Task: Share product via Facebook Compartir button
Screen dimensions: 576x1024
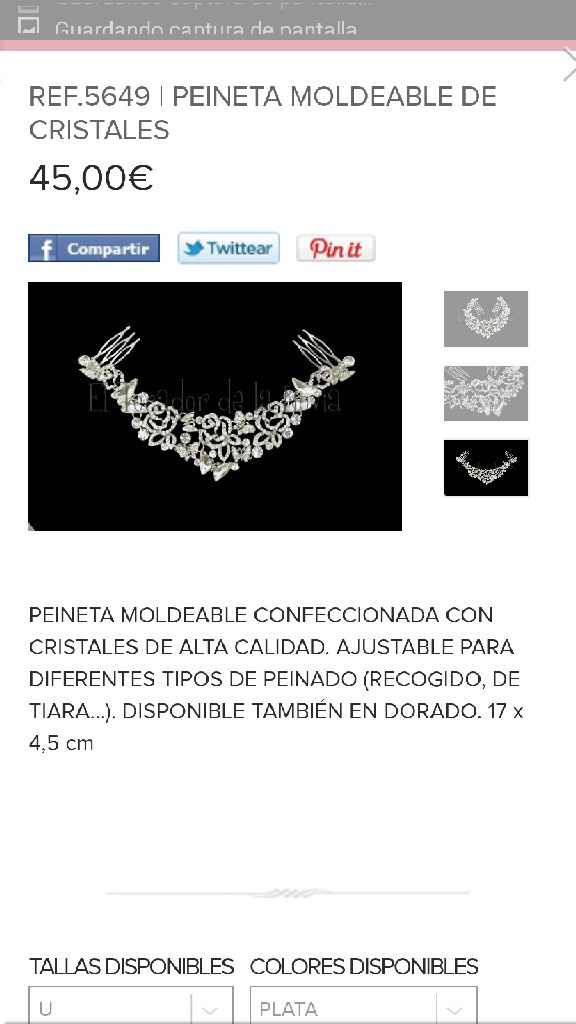Action: (x=94, y=248)
